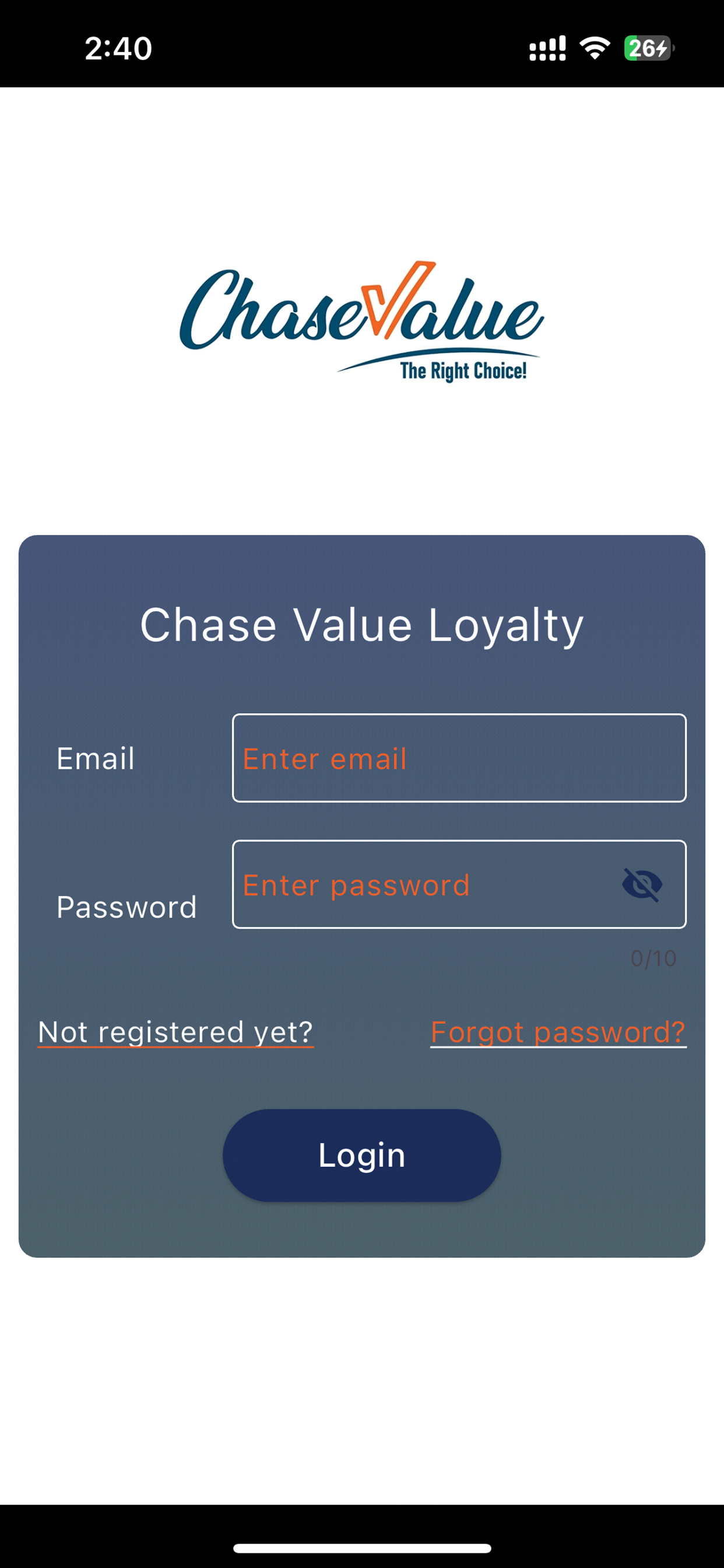This screenshot has height=1568, width=724.
Task: Click the Email label text
Action: pyautogui.click(x=97, y=758)
